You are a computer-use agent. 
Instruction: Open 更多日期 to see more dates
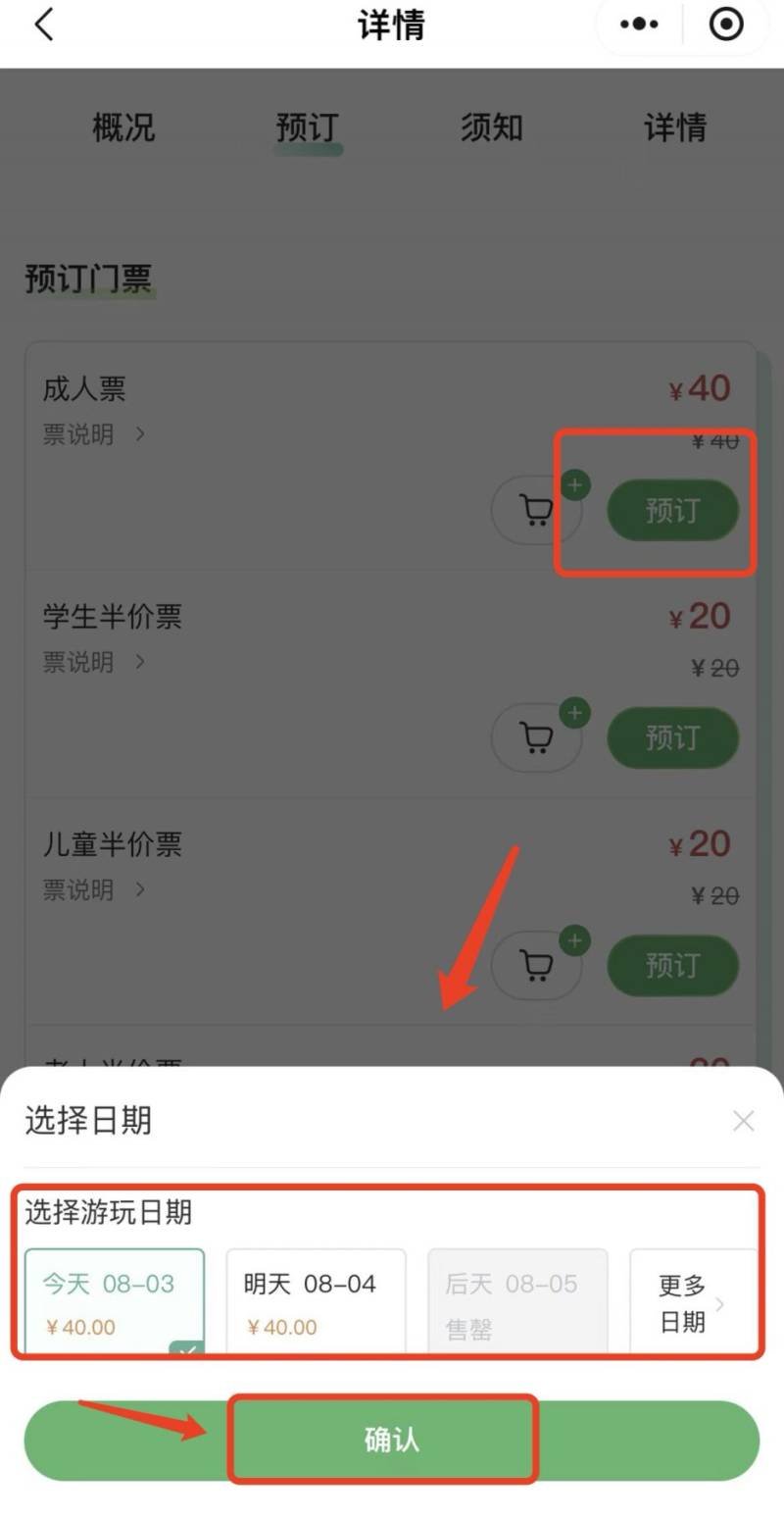pyautogui.click(x=692, y=1302)
